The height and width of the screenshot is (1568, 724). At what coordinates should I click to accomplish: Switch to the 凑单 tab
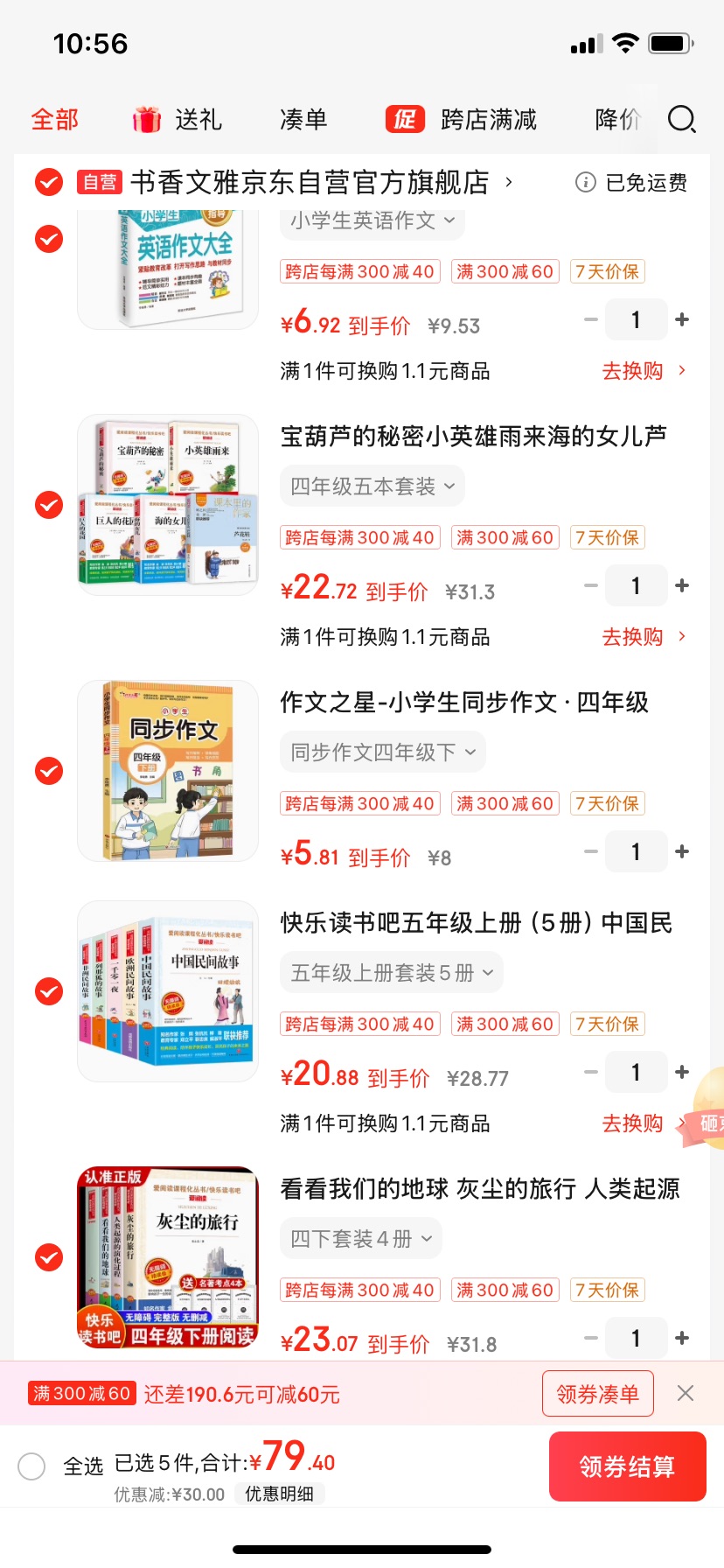[x=303, y=119]
